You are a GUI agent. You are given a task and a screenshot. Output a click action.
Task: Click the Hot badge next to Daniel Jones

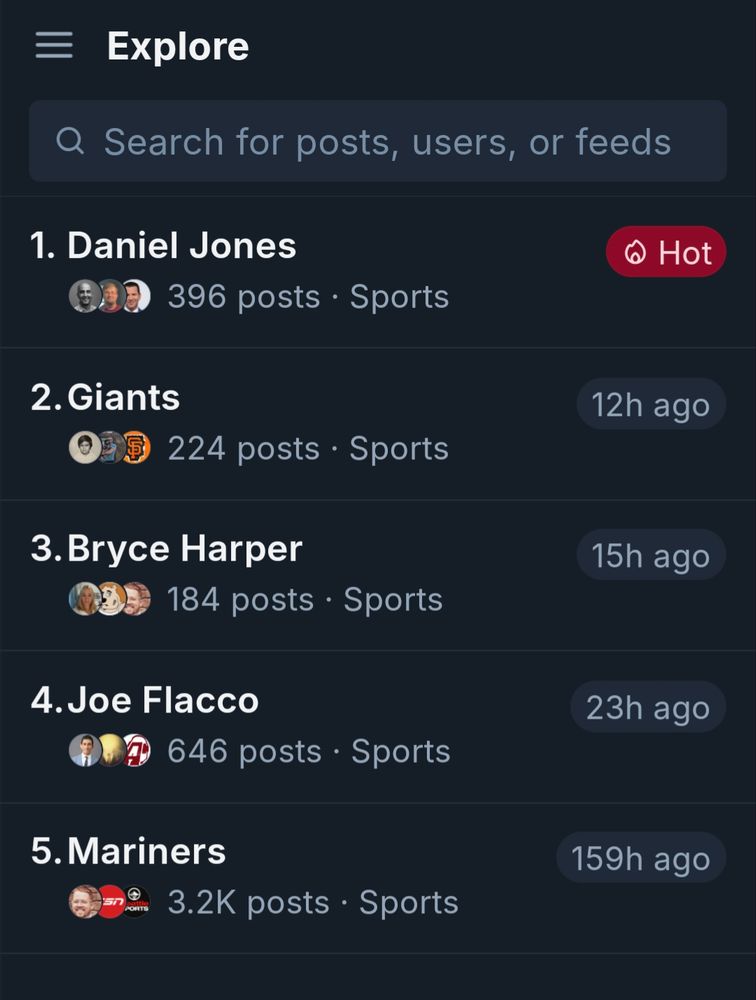[x=666, y=252]
